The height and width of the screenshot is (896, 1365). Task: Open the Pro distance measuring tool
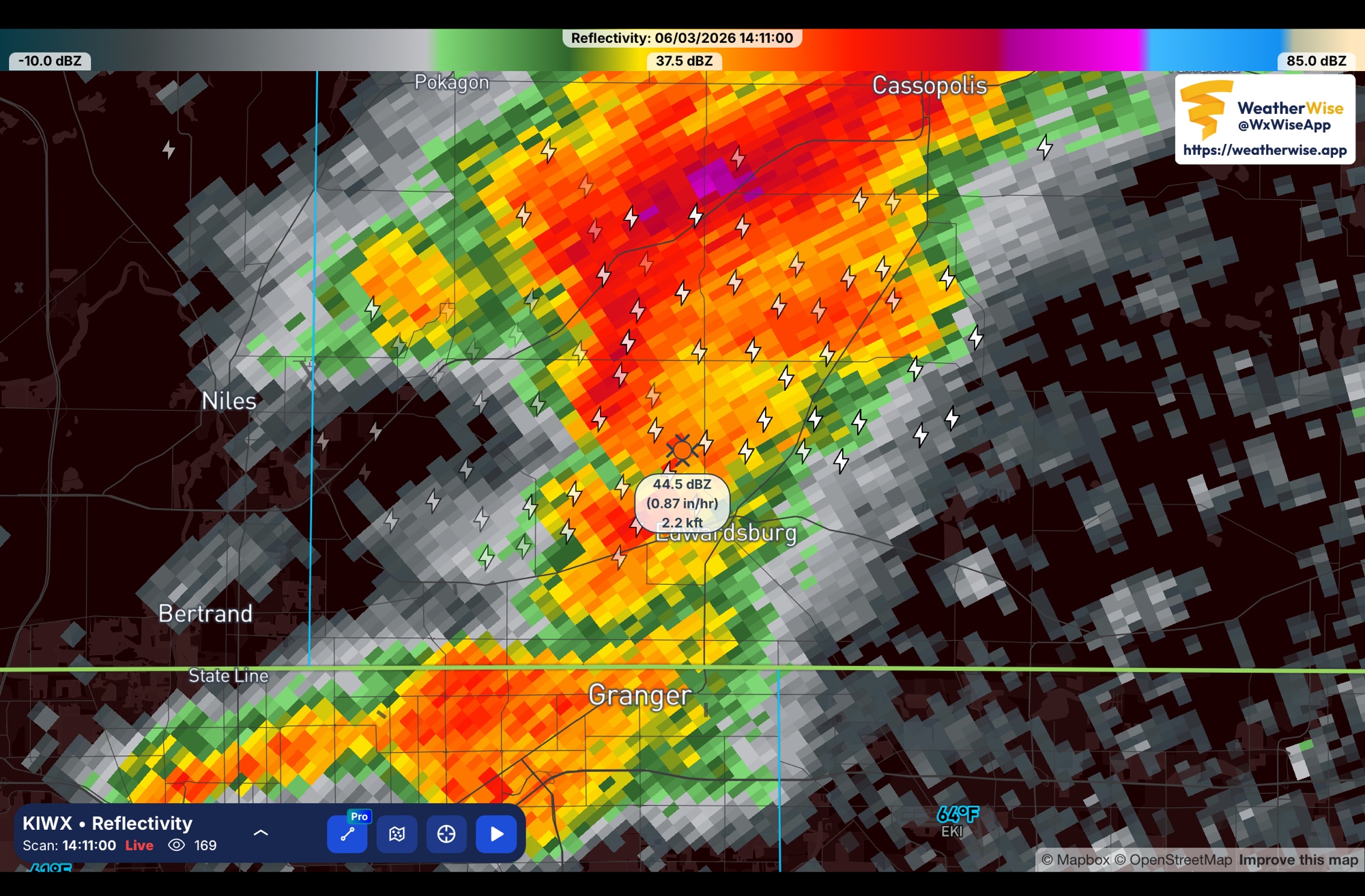pos(347,833)
